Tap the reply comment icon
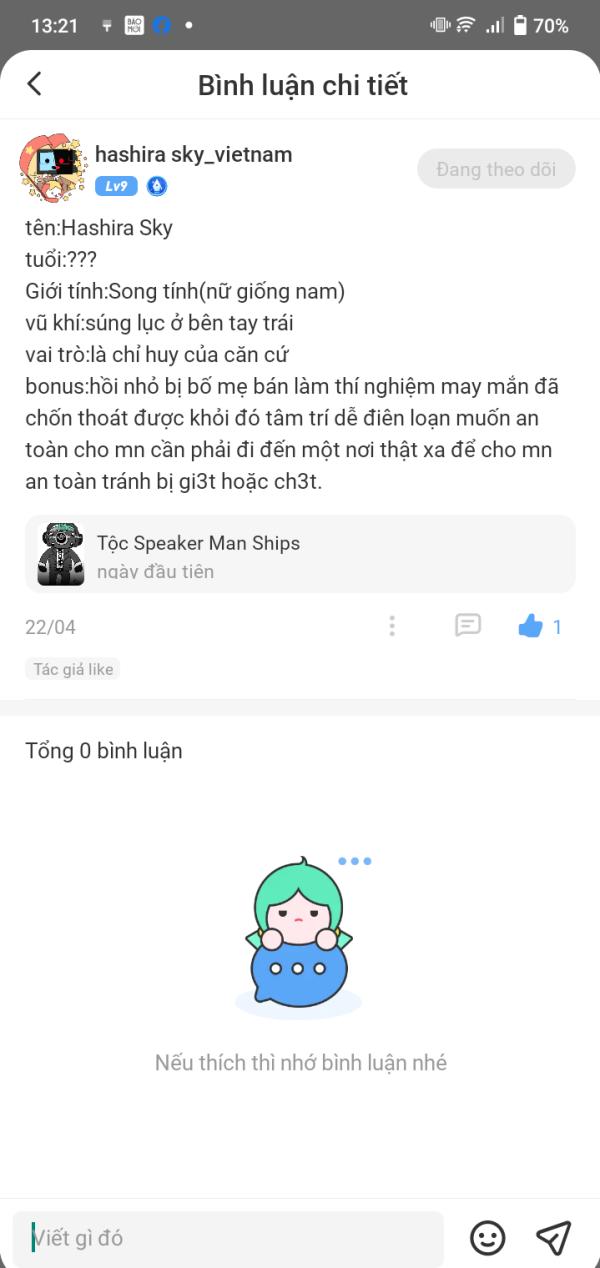600x1268 pixels. click(x=467, y=626)
